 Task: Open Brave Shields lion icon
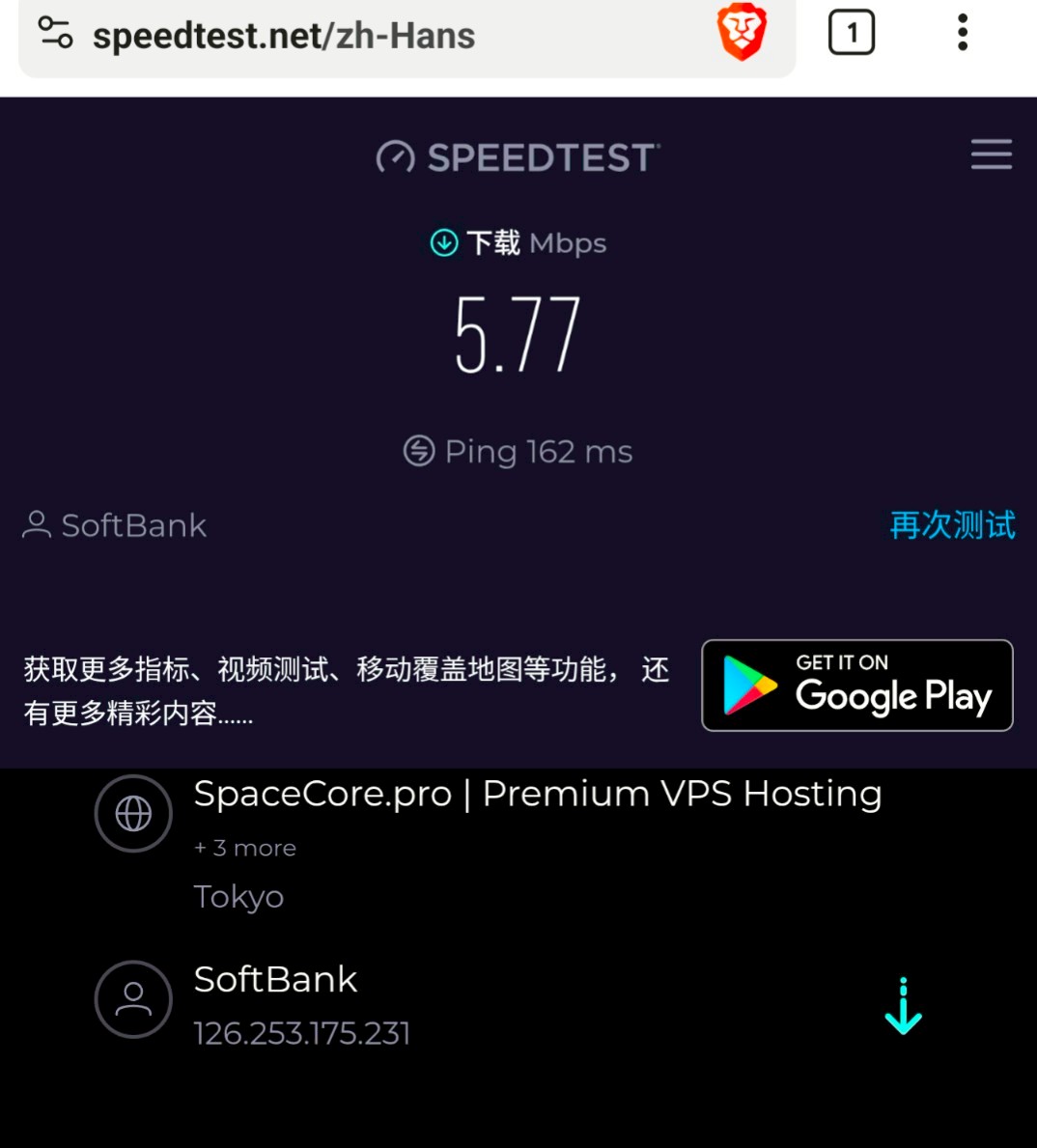(742, 33)
